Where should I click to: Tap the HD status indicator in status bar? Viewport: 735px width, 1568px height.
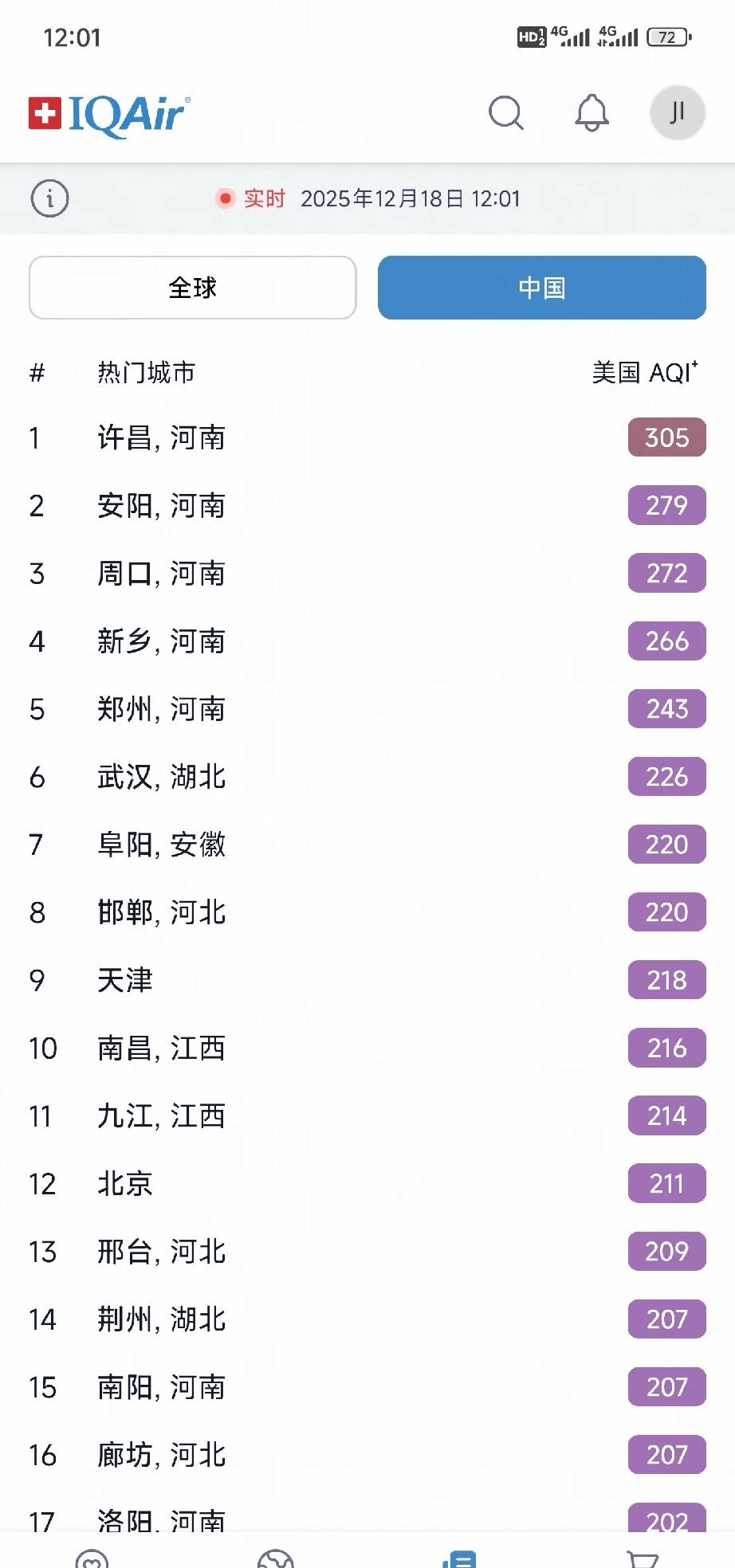pyautogui.click(x=529, y=36)
